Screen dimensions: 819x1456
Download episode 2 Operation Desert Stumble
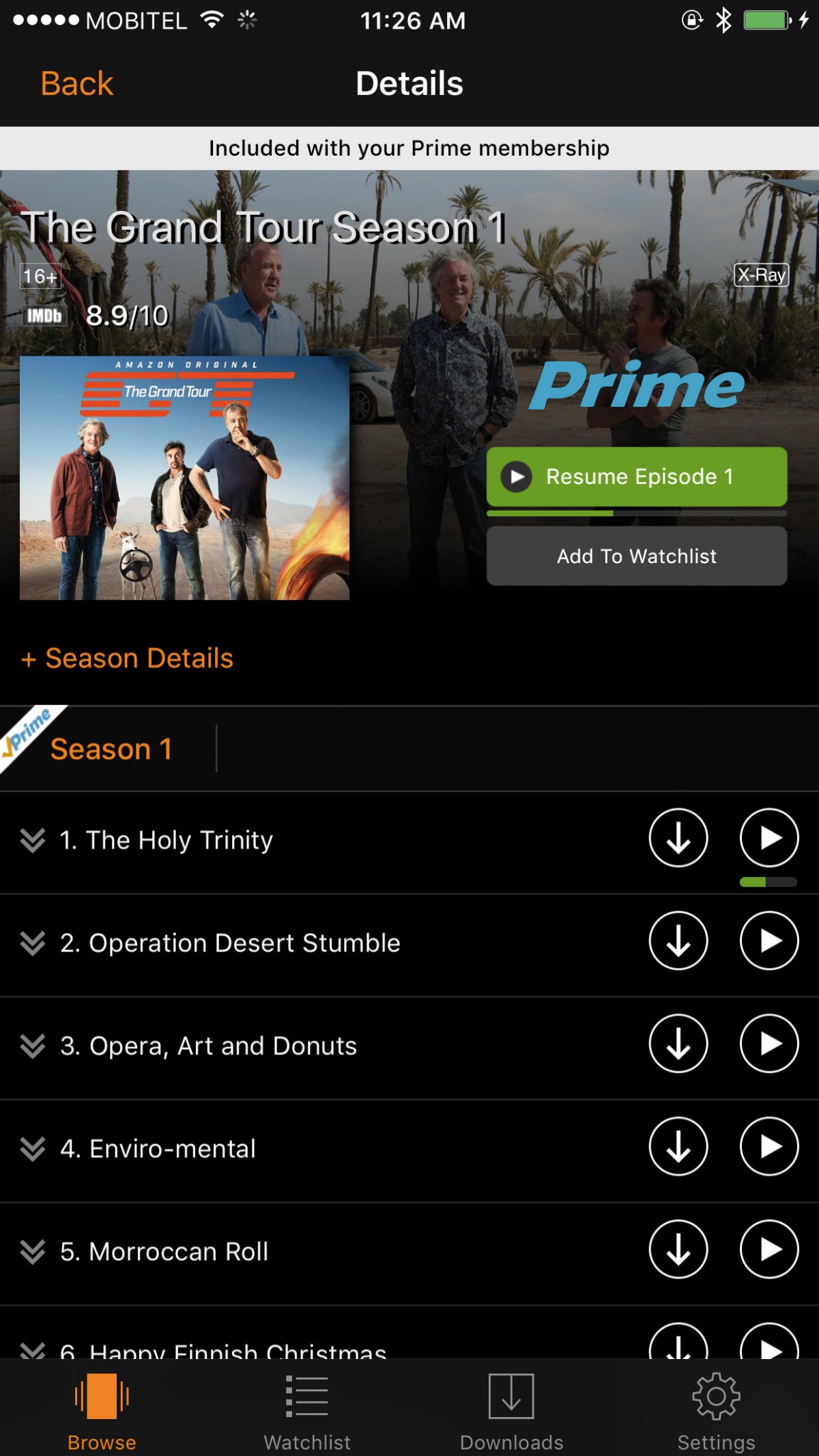(x=678, y=941)
